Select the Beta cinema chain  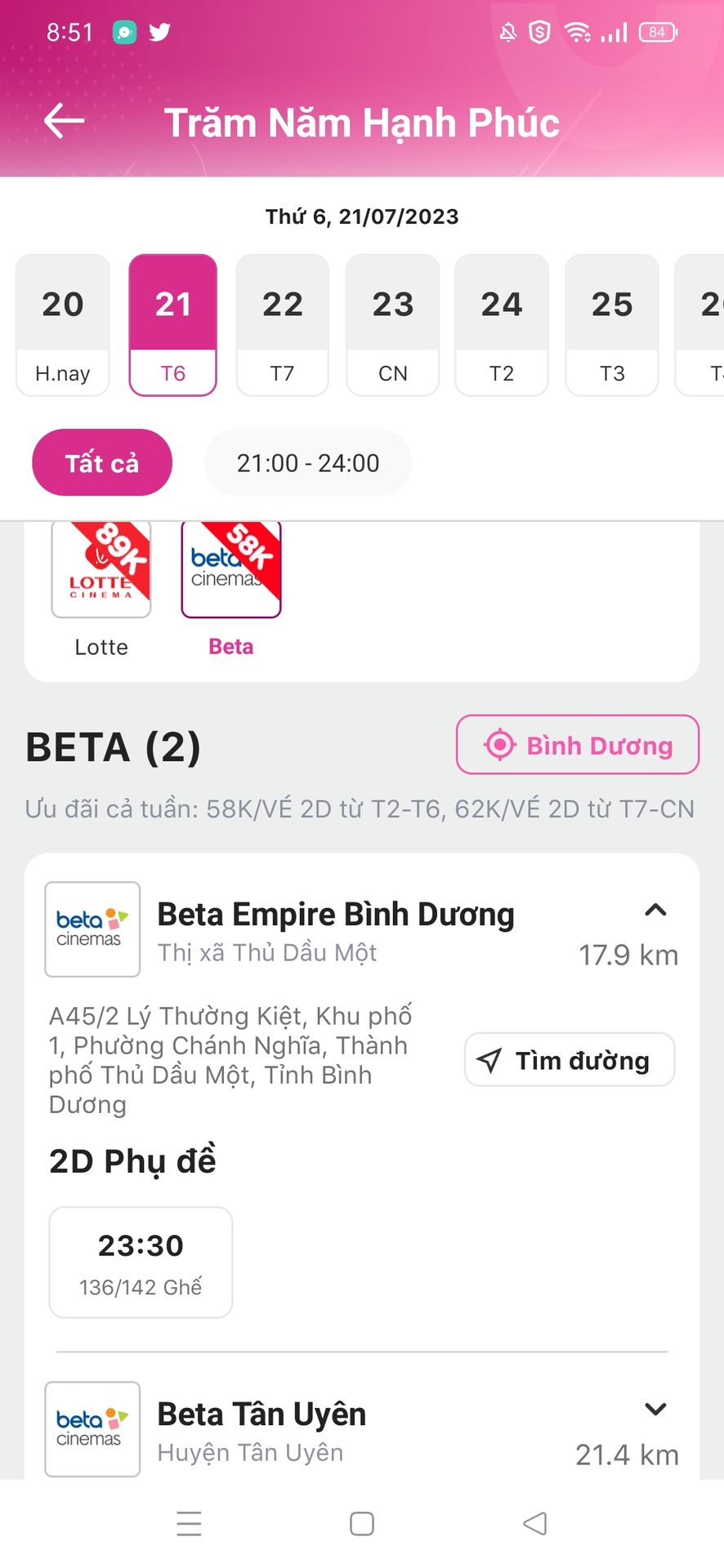click(x=231, y=589)
